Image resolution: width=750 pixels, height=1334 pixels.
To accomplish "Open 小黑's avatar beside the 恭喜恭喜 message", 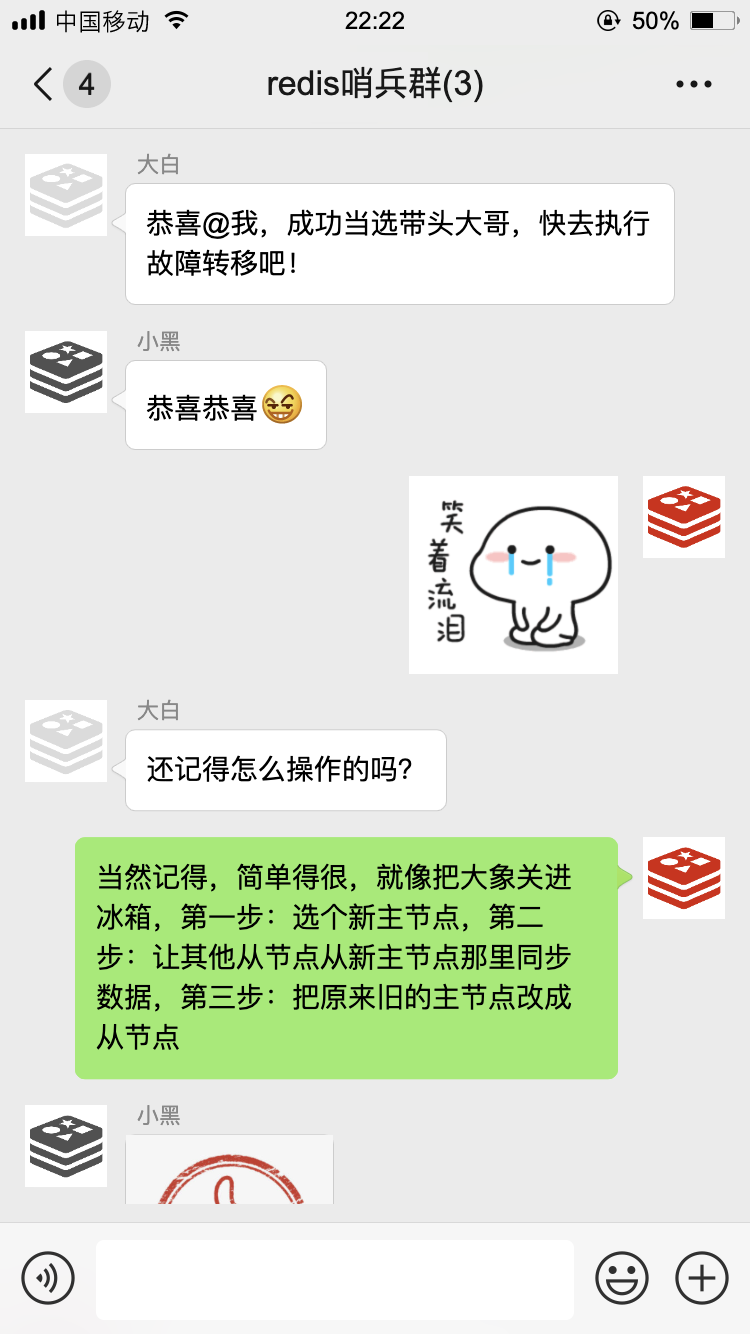I will 66,372.
